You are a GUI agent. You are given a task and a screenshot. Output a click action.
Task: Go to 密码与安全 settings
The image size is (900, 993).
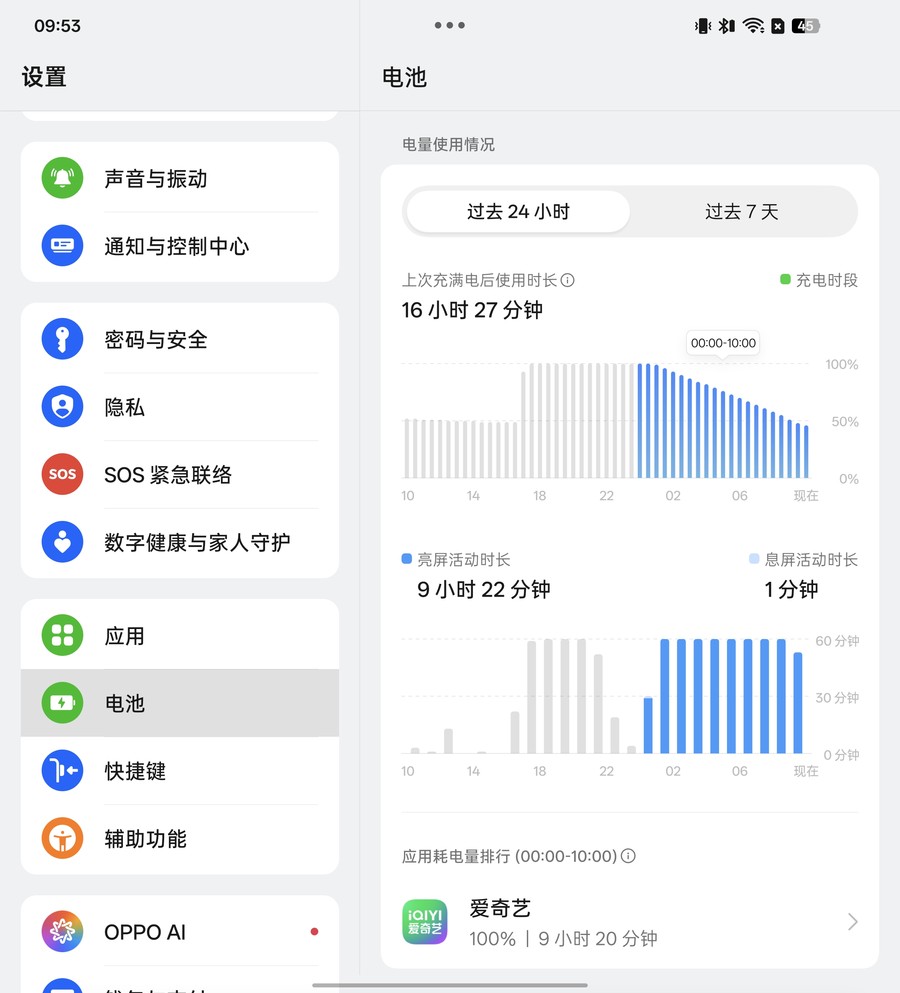tap(180, 340)
